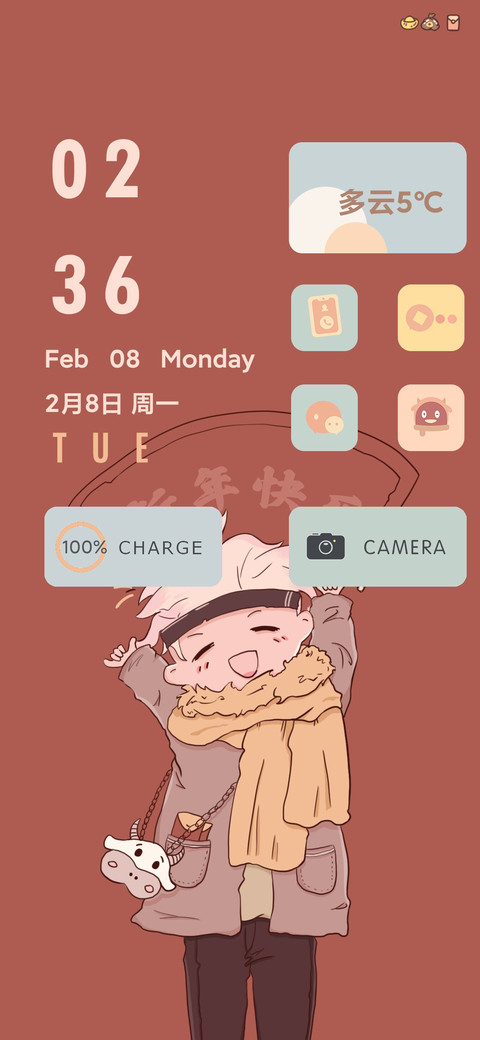Open the yellow coin wallet app icon
This screenshot has height=1040, width=480.
tap(431, 318)
